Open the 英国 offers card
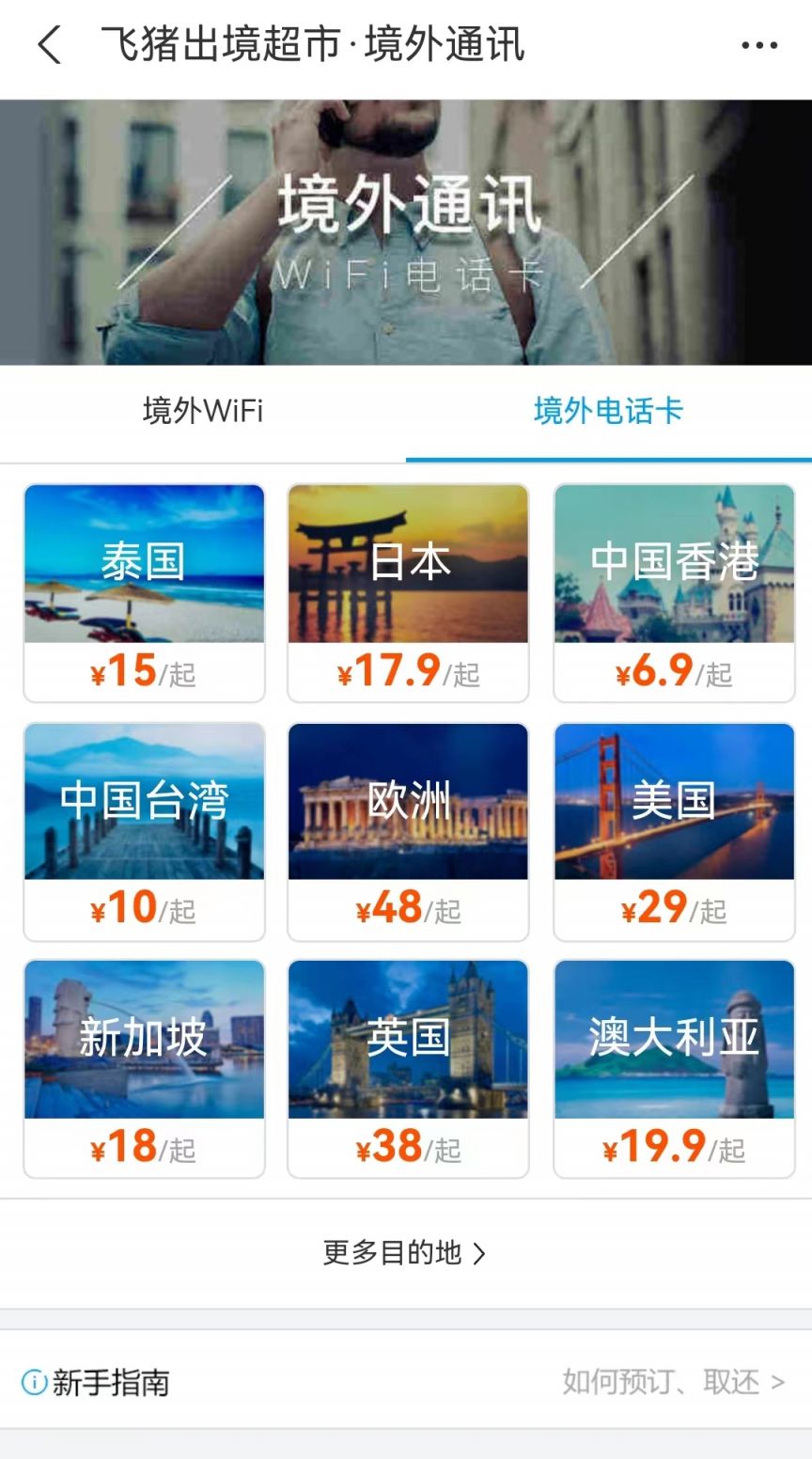 point(408,1069)
